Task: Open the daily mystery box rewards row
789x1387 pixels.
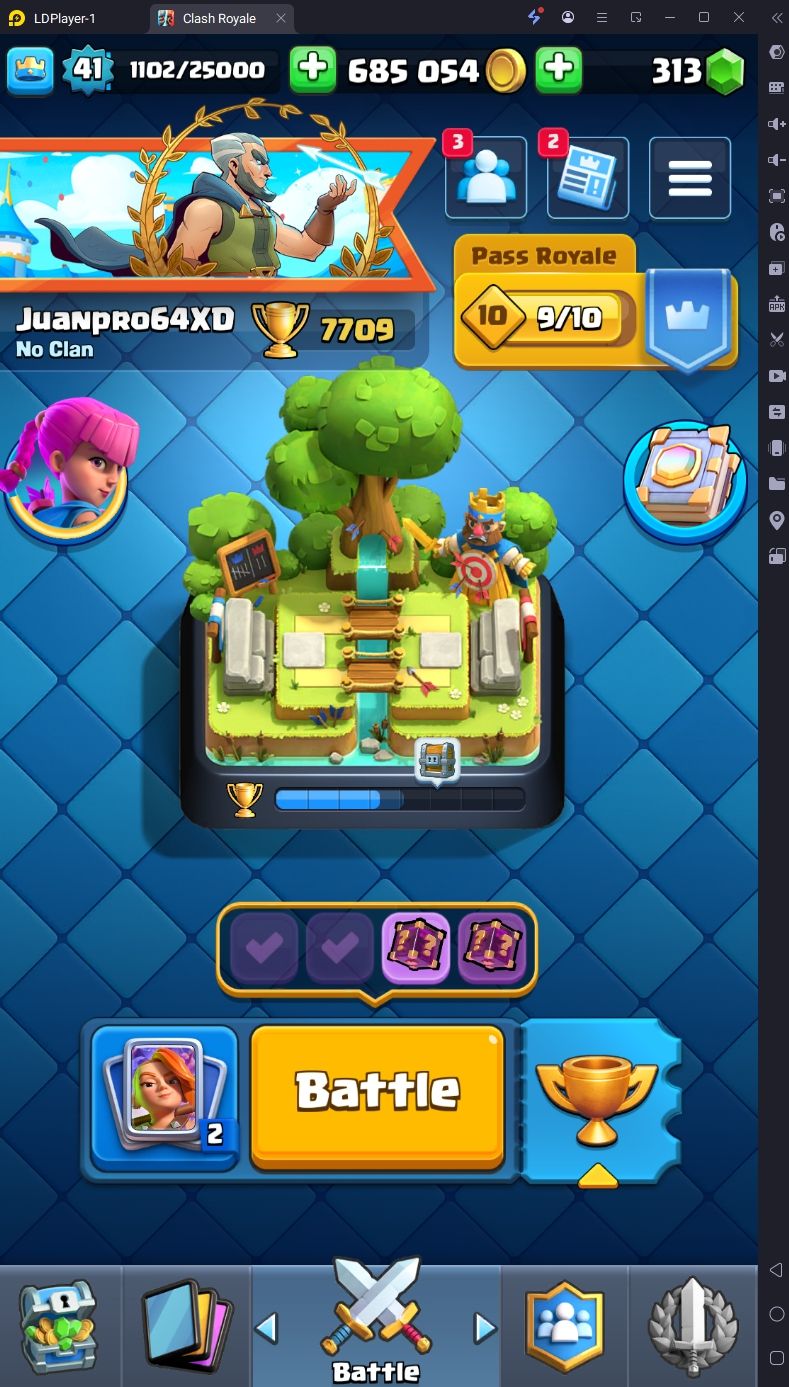Action: coord(377,947)
